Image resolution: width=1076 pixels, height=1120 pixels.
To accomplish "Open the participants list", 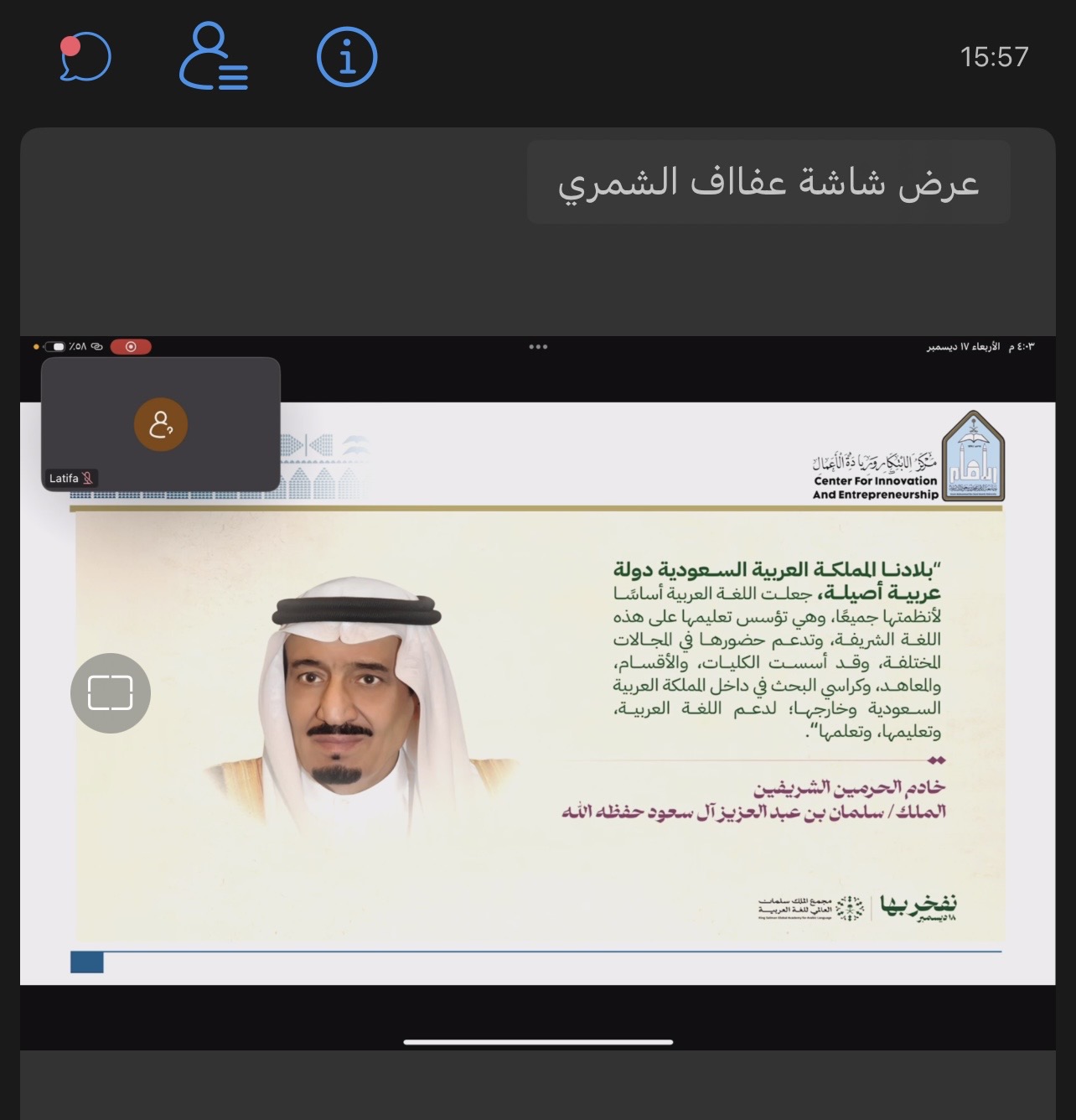I will point(213,57).
